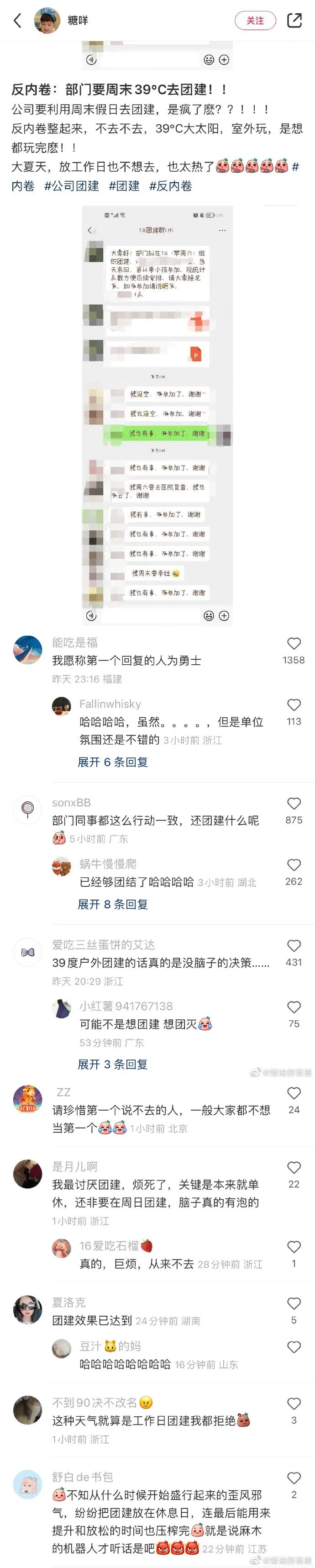Open the #公司团建 hashtag

[71, 185]
